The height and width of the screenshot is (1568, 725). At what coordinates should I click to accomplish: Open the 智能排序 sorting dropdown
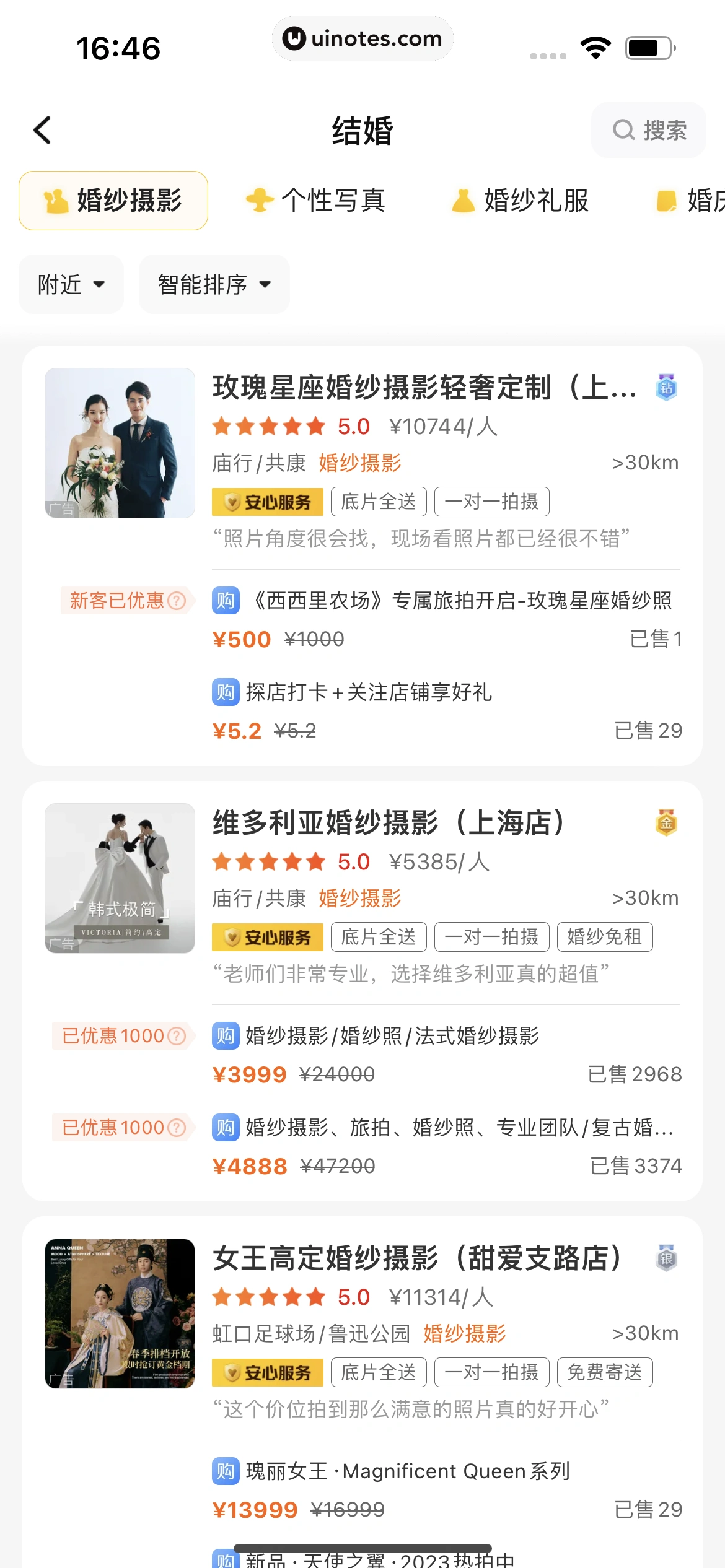click(x=214, y=284)
